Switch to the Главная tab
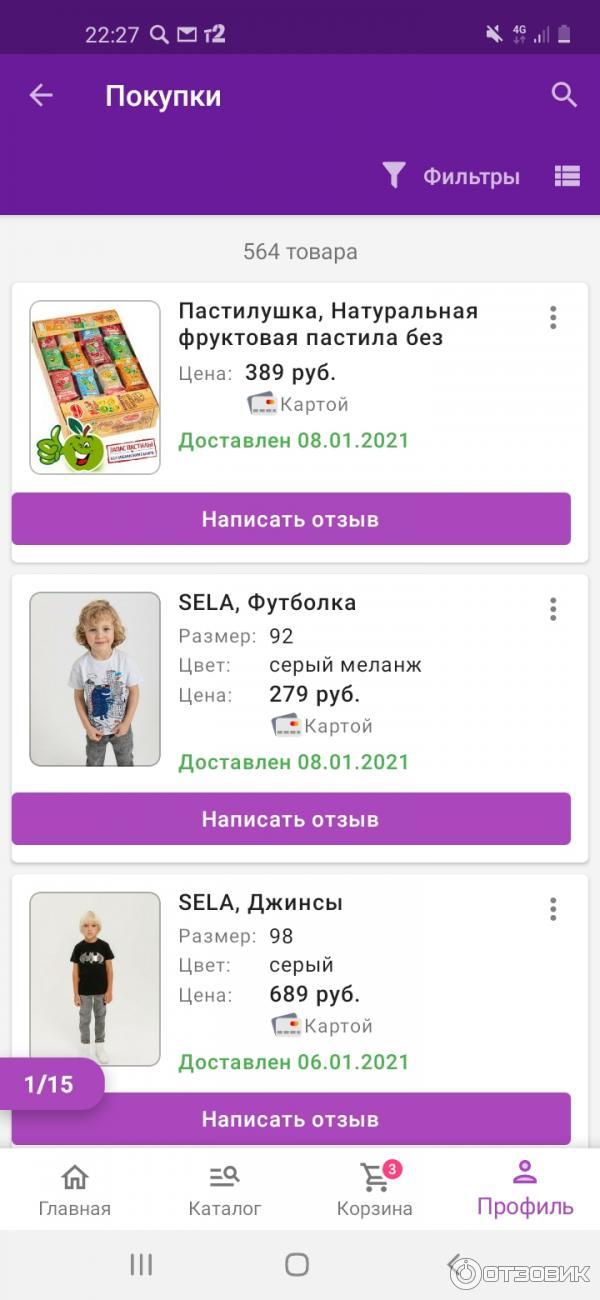The image size is (600, 1300). 75,1189
